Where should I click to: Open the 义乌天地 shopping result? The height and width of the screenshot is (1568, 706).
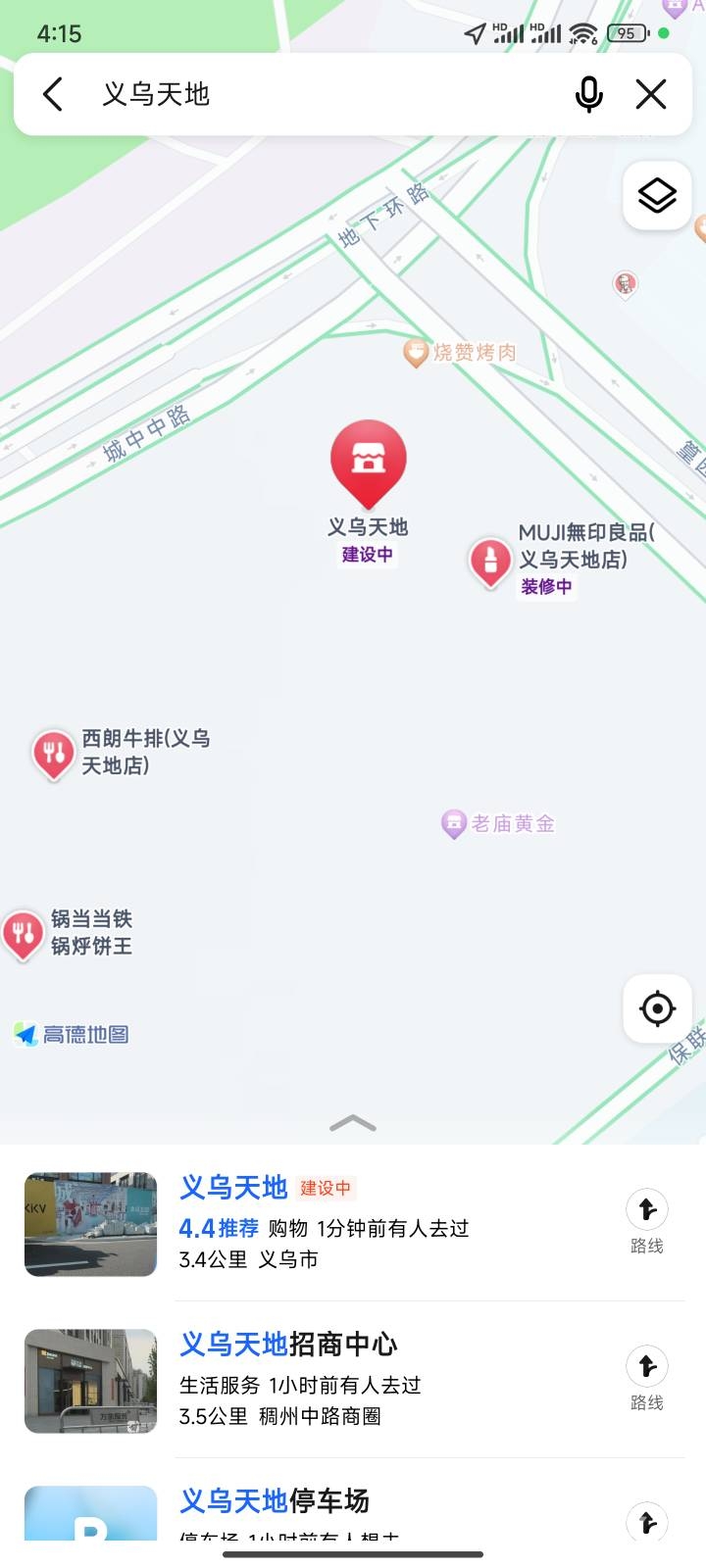(324, 1223)
